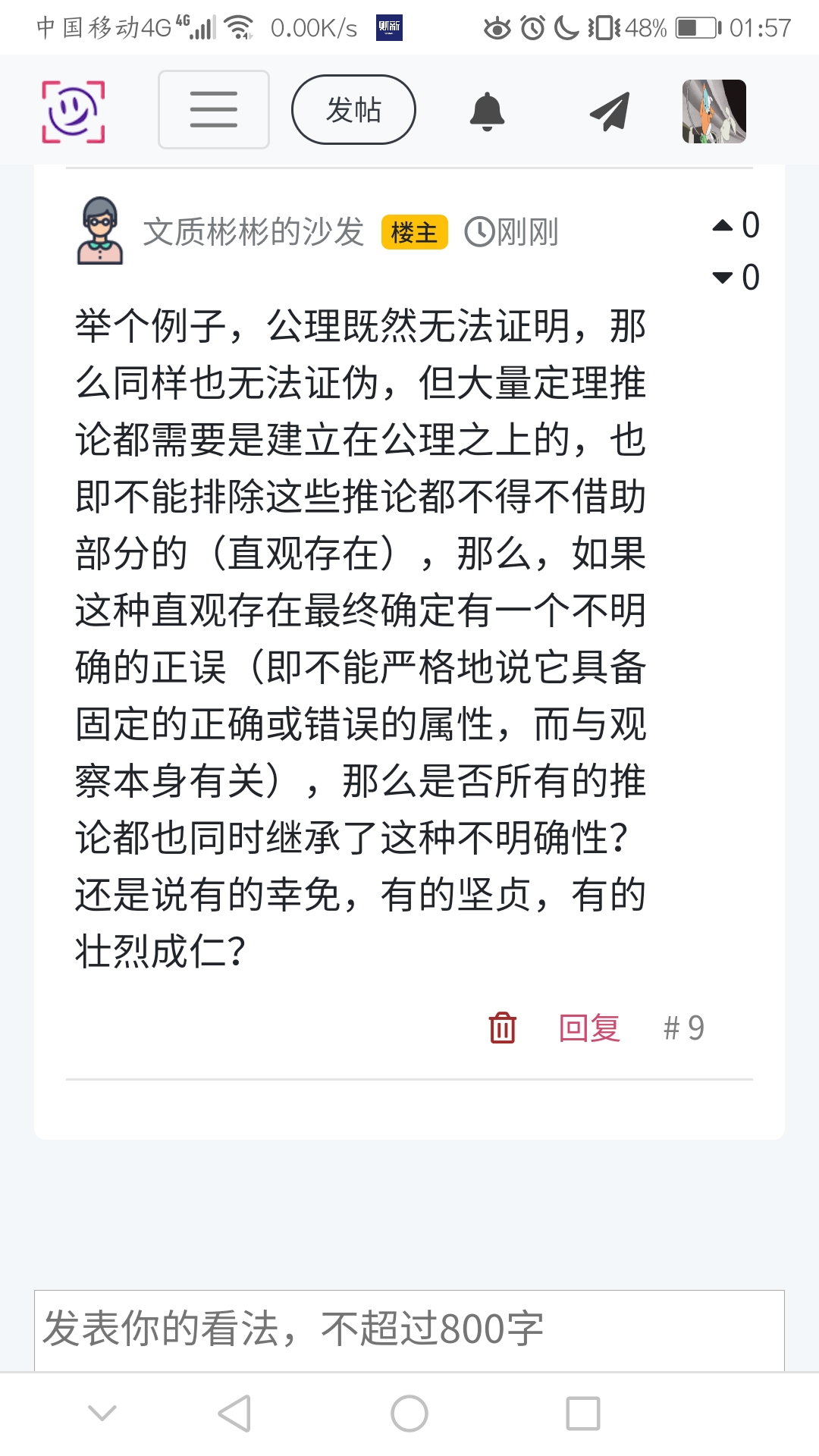Screen dimensions: 819x1456
Task: Return to the system home screen
Action: (x=409, y=1414)
